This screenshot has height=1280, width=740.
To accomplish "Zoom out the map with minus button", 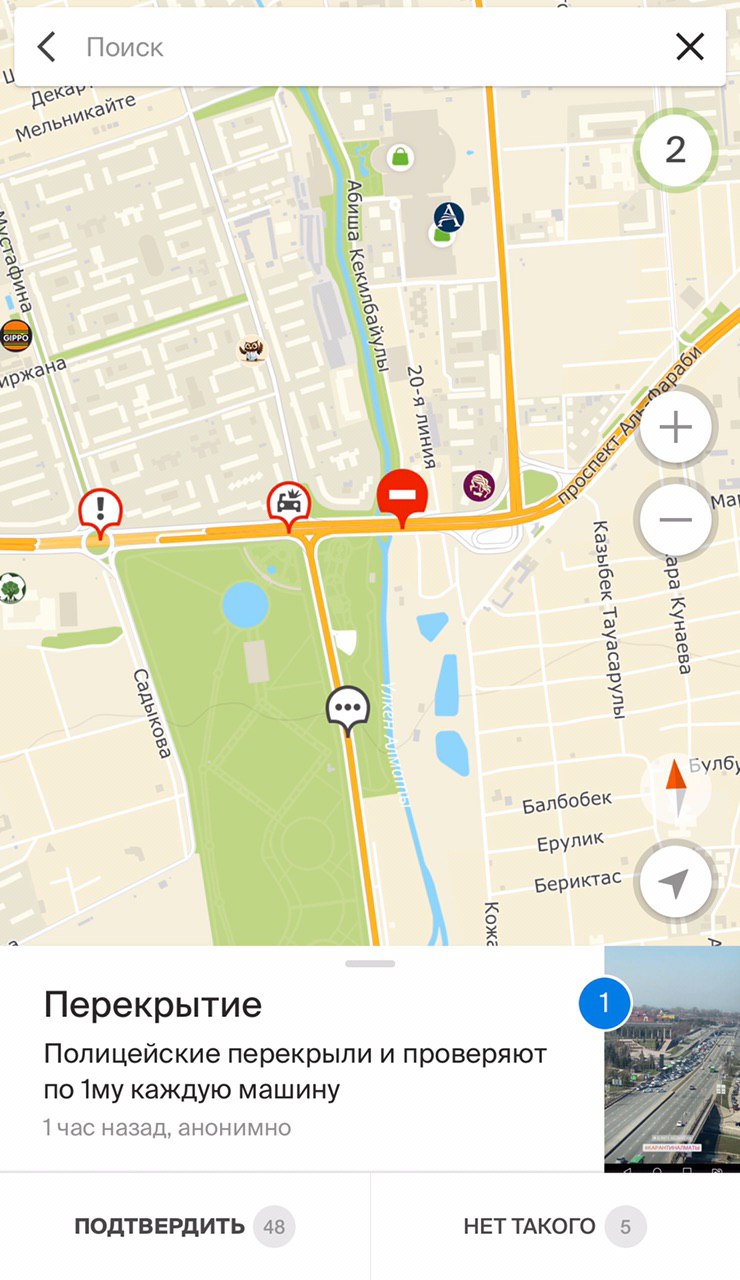I will tap(676, 520).
